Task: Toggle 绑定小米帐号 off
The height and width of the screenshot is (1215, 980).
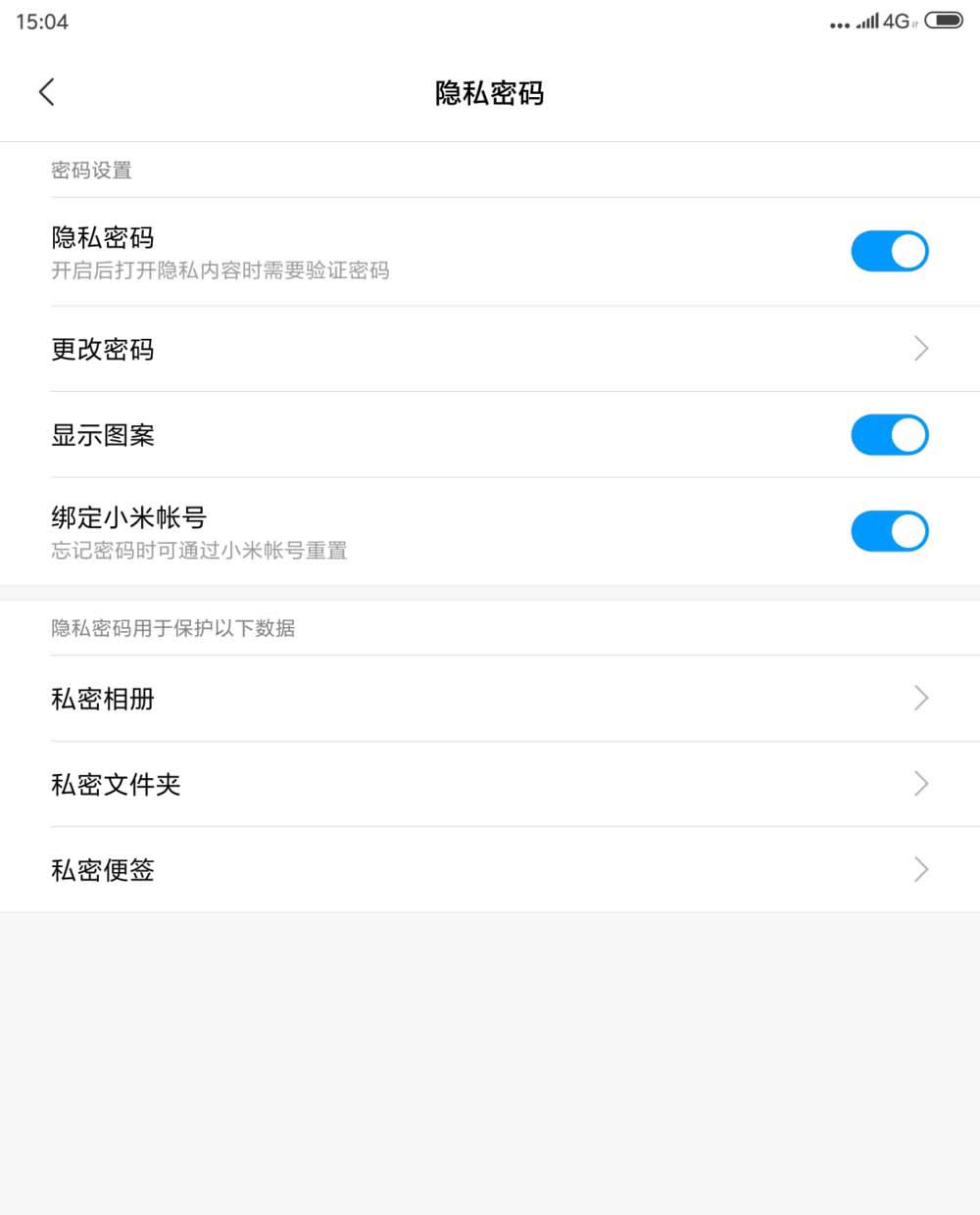Action: coord(889,531)
